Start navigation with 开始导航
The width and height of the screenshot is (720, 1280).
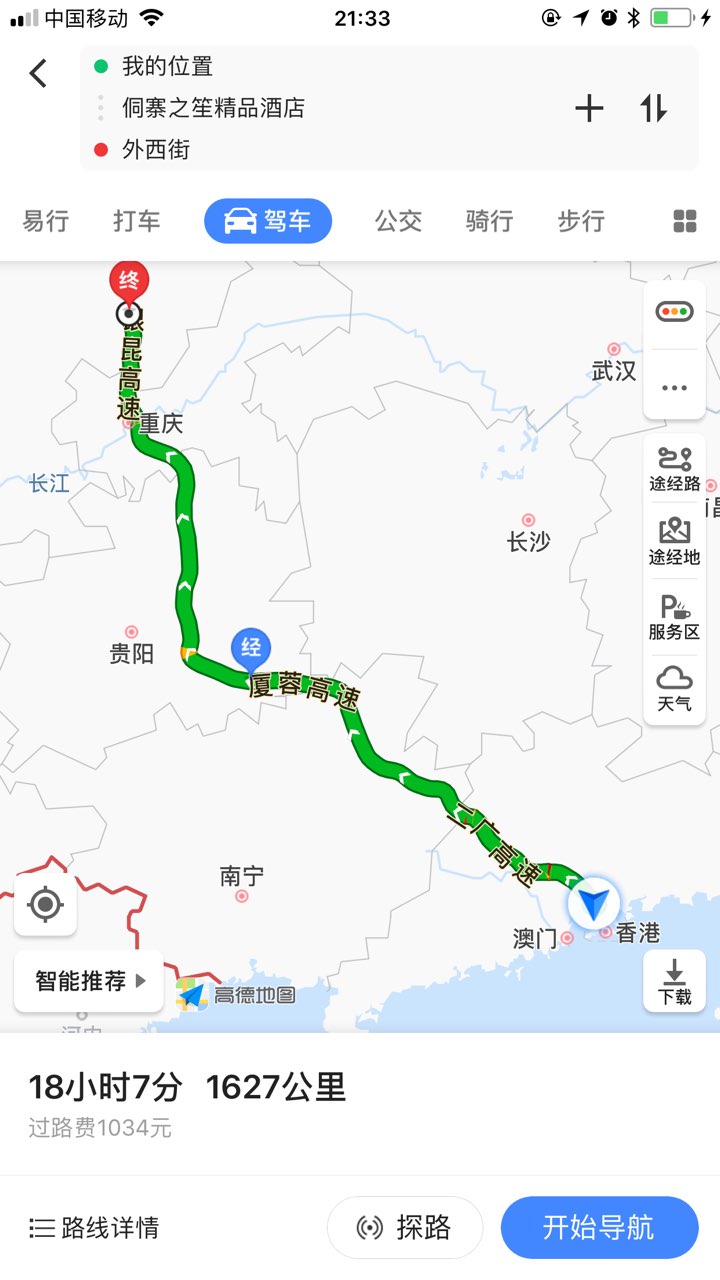click(x=599, y=1227)
